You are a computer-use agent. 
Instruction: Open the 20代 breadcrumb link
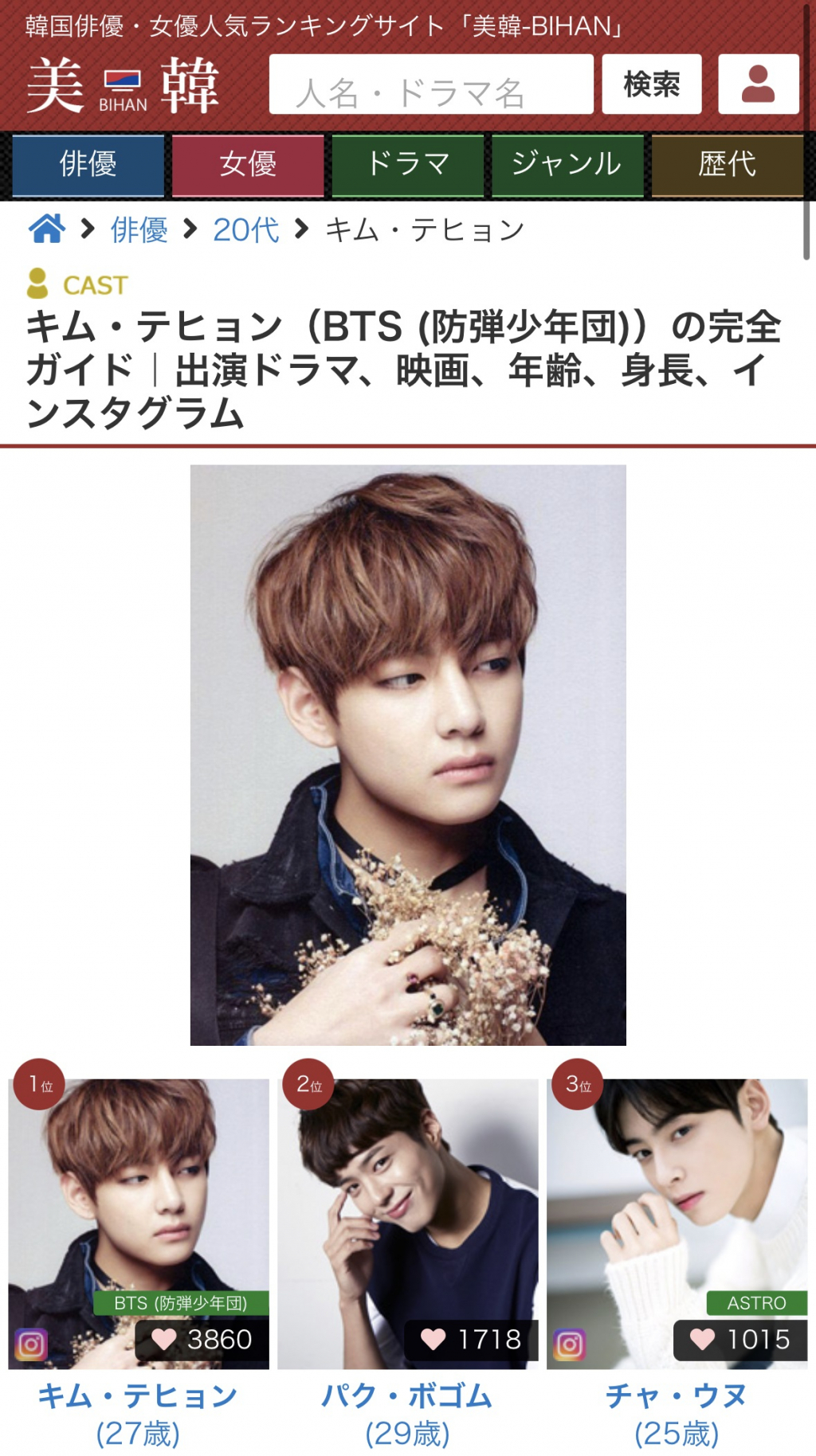(245, 230)
